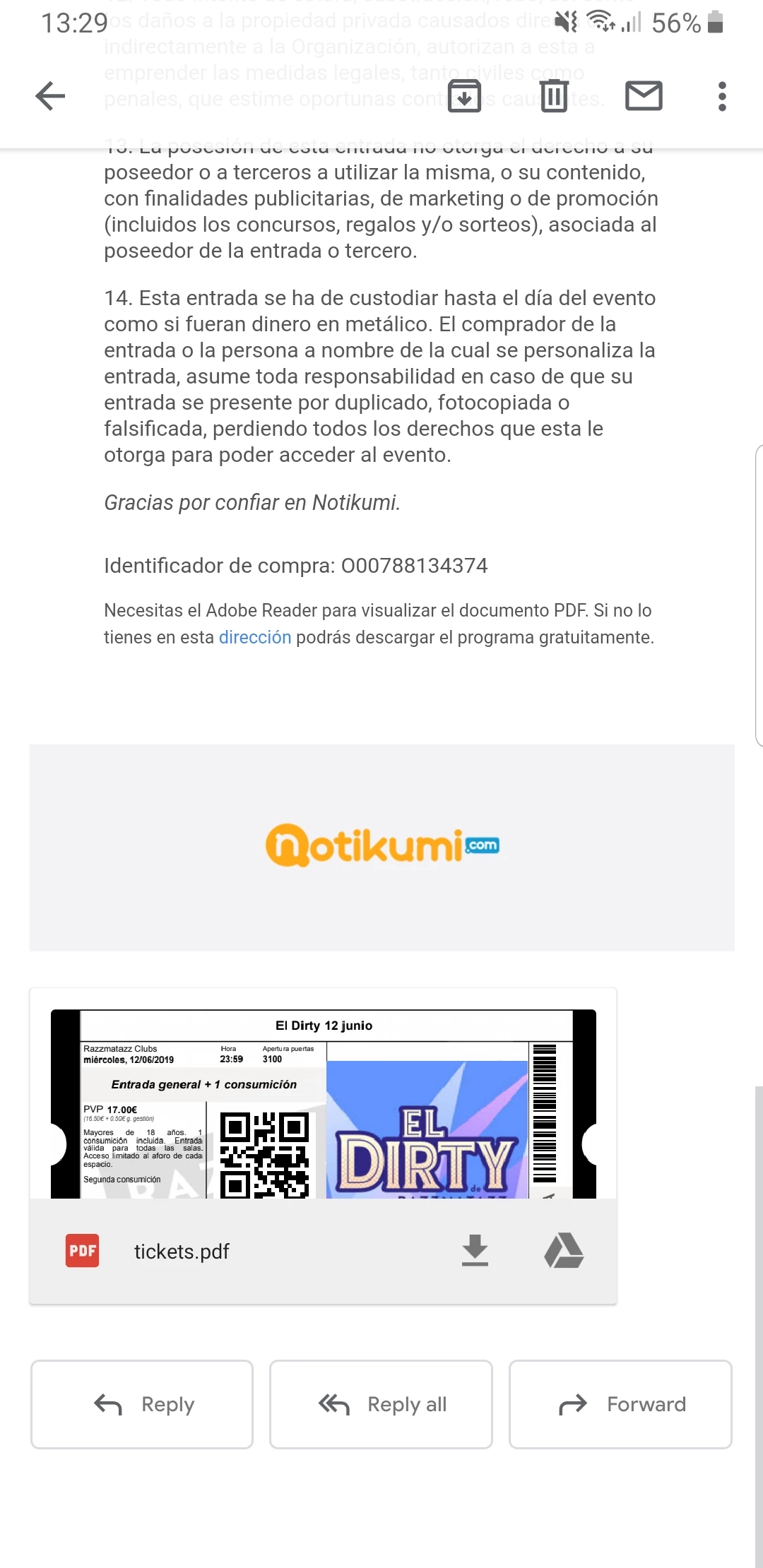
Task: Archive this email
Action: [464, 96]
